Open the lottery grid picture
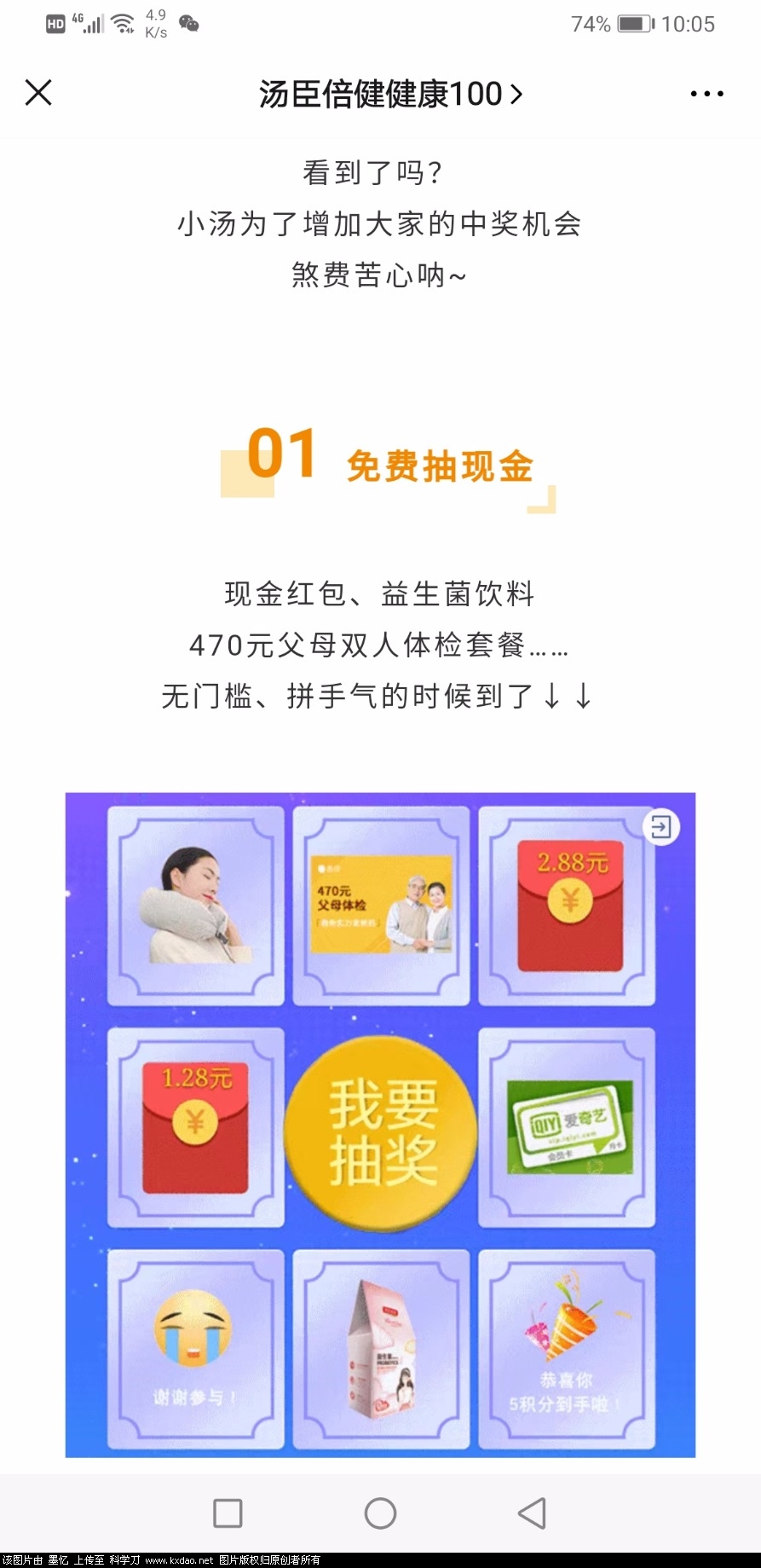The width and height of the screenshot is (761, 1568). tap(380, 1124)
